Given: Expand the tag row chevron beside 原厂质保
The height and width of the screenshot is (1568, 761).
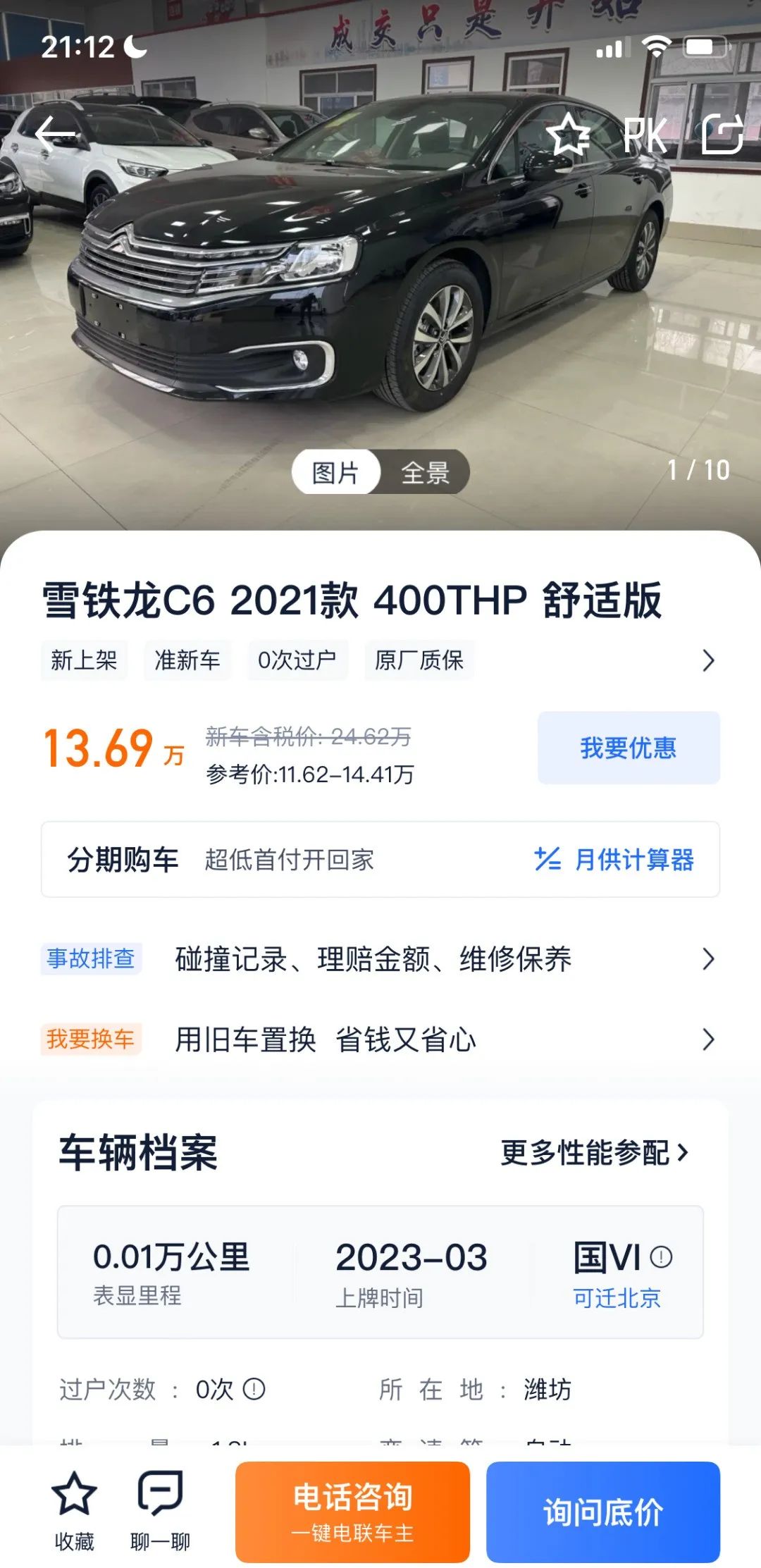Looking at the screenshot, I should [x=708, y=660].
